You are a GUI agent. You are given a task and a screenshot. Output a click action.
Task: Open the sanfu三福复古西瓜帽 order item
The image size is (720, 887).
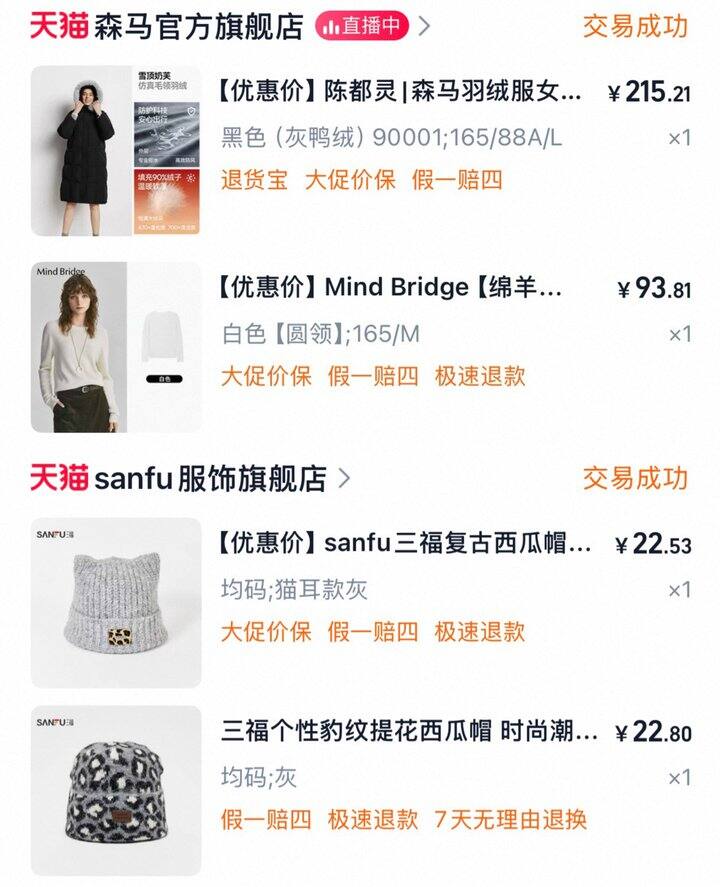(405, 544)
